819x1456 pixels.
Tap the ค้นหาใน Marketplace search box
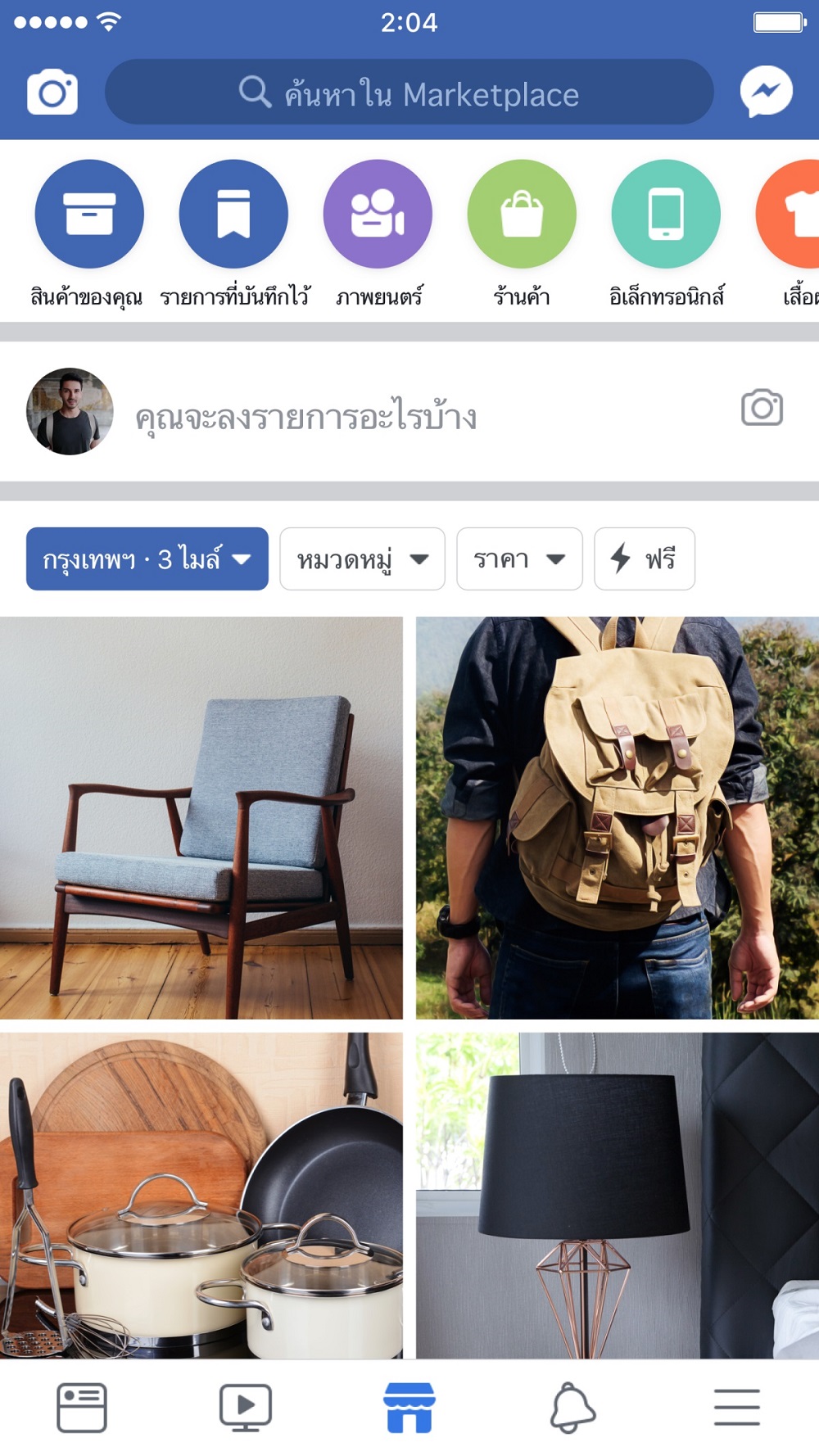click(409, 93)
